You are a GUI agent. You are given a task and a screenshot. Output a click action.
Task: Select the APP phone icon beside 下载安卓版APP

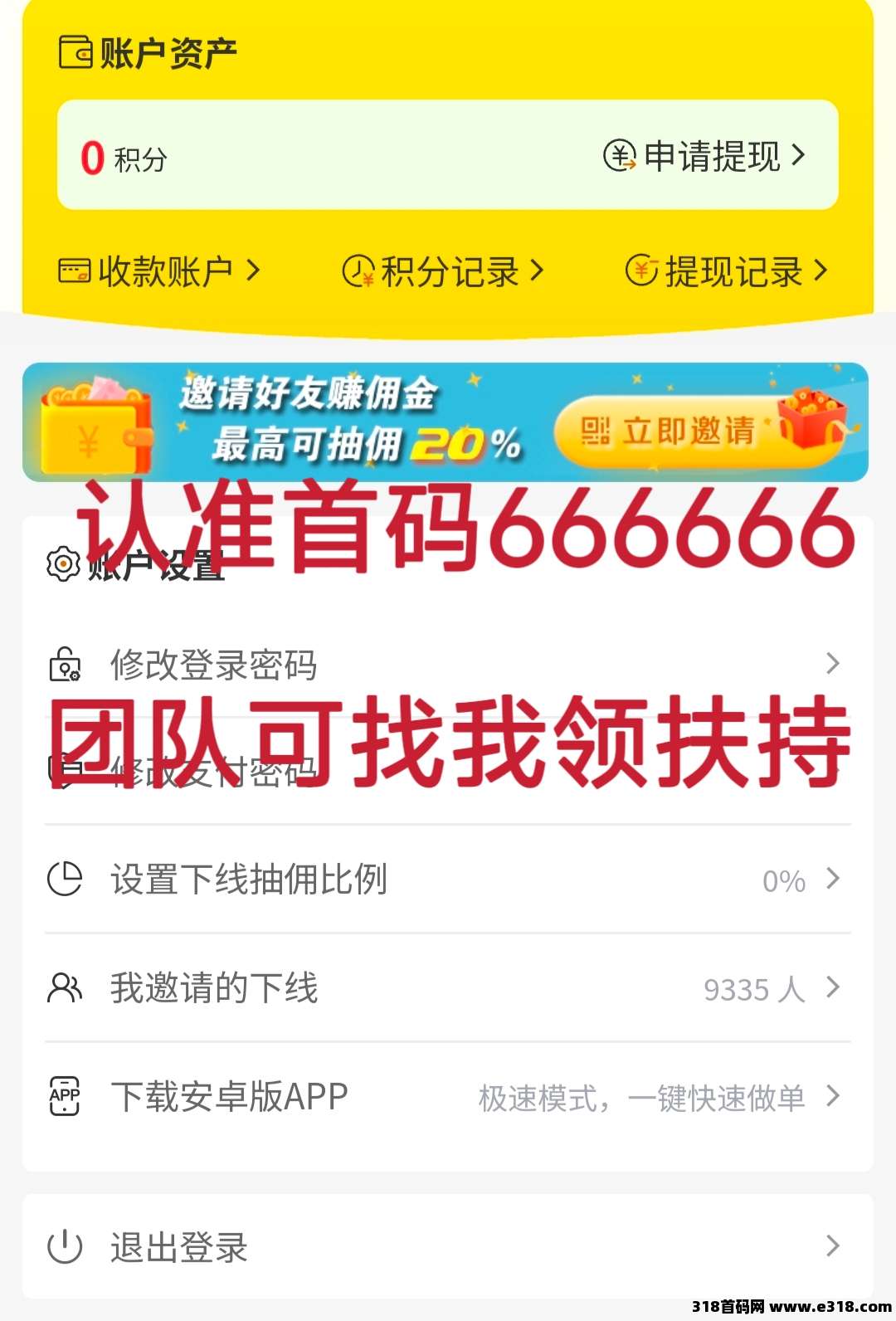click(66, 1097)
